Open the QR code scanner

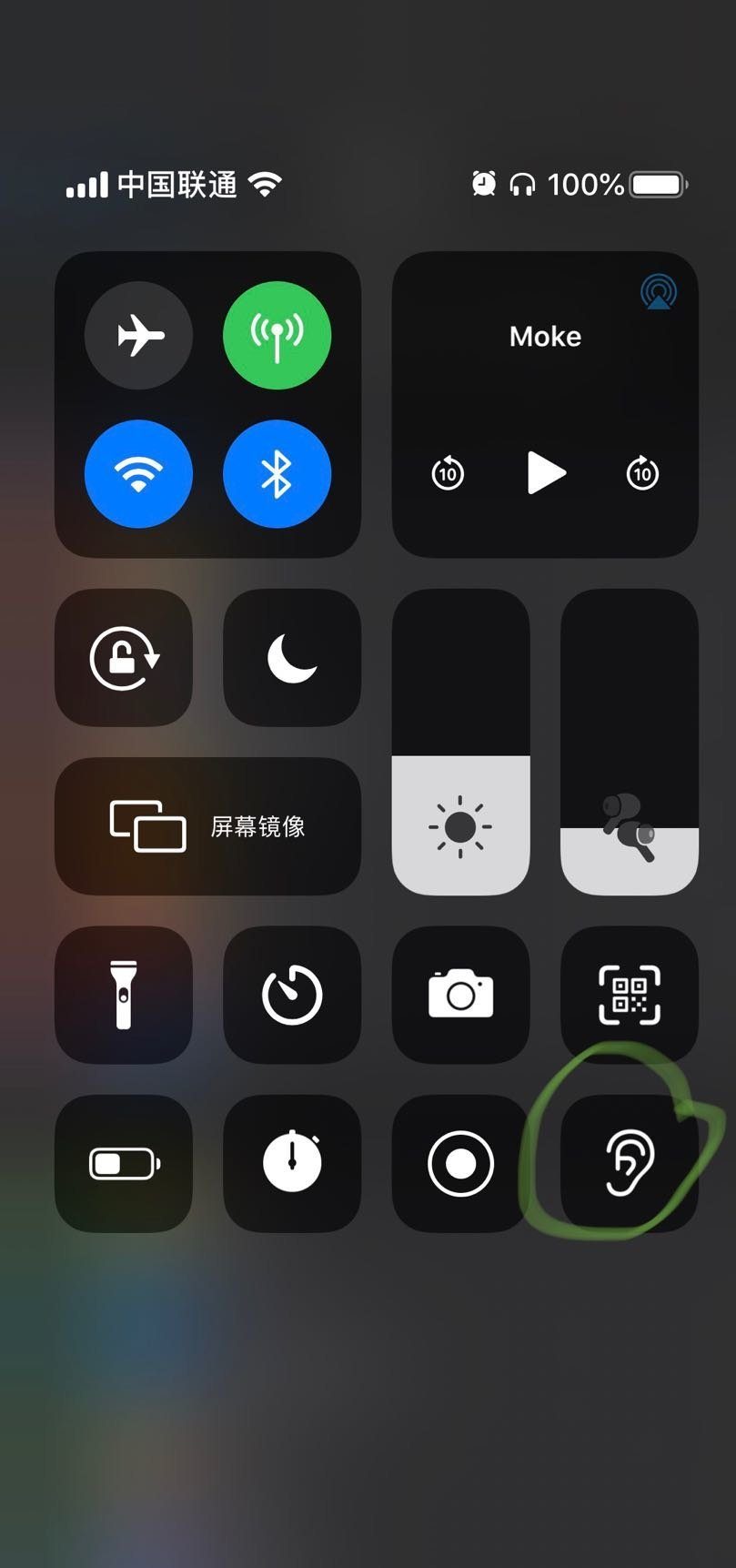pyautogui.click(x=630, y=995)
